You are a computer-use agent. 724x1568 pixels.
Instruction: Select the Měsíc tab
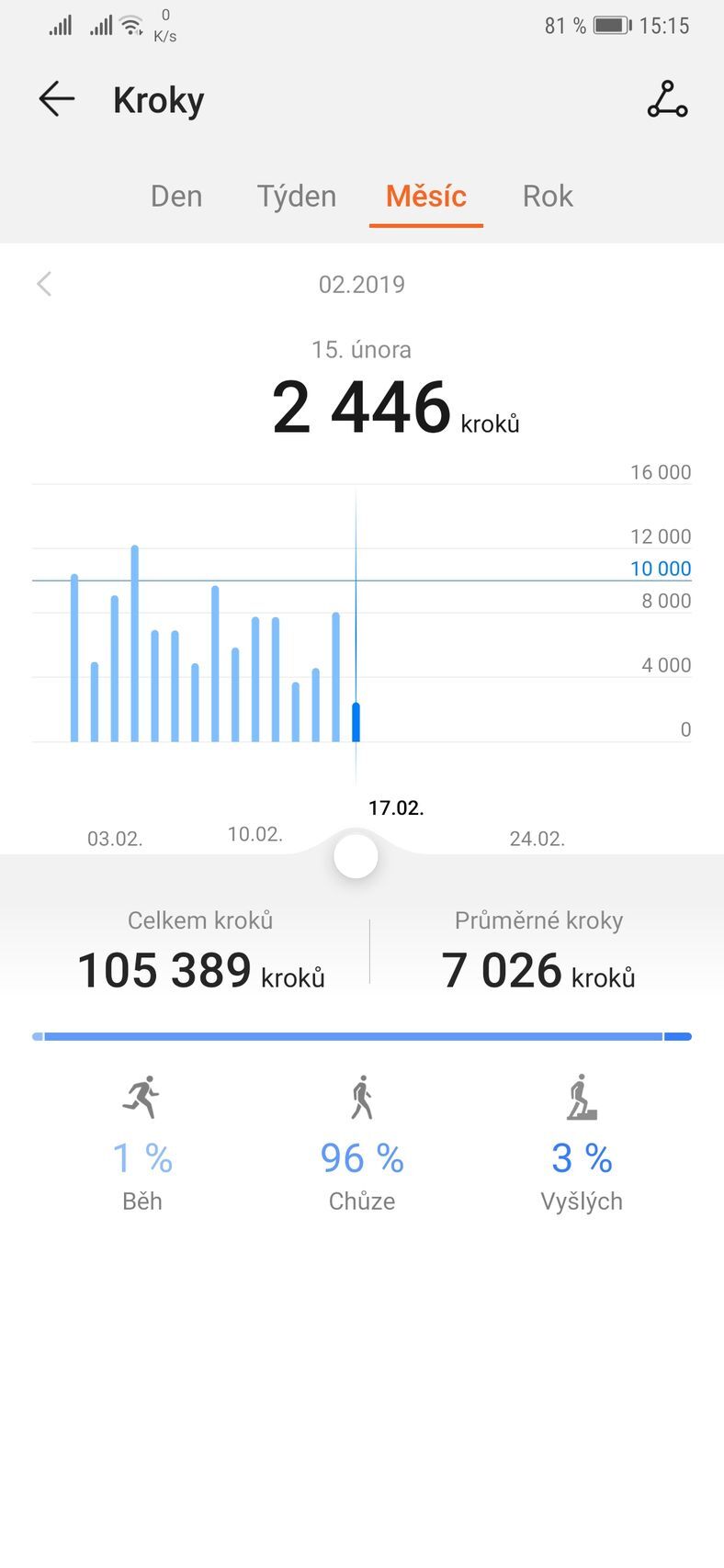point(426,196)
